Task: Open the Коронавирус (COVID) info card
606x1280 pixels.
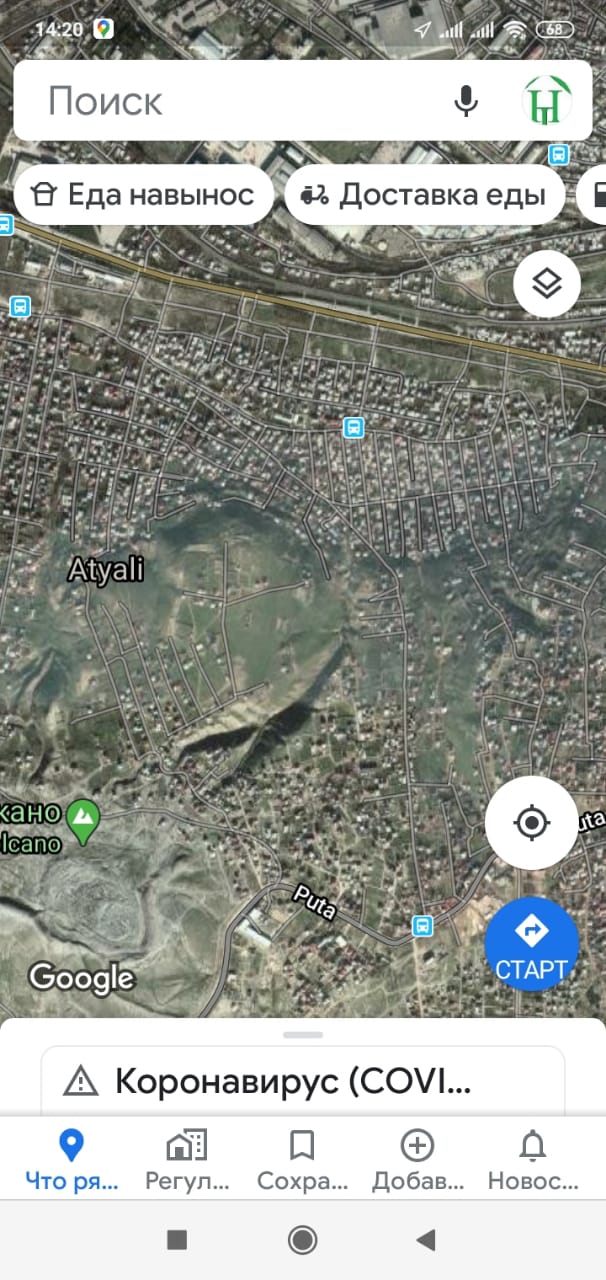Action: [x=302, y=1080]
